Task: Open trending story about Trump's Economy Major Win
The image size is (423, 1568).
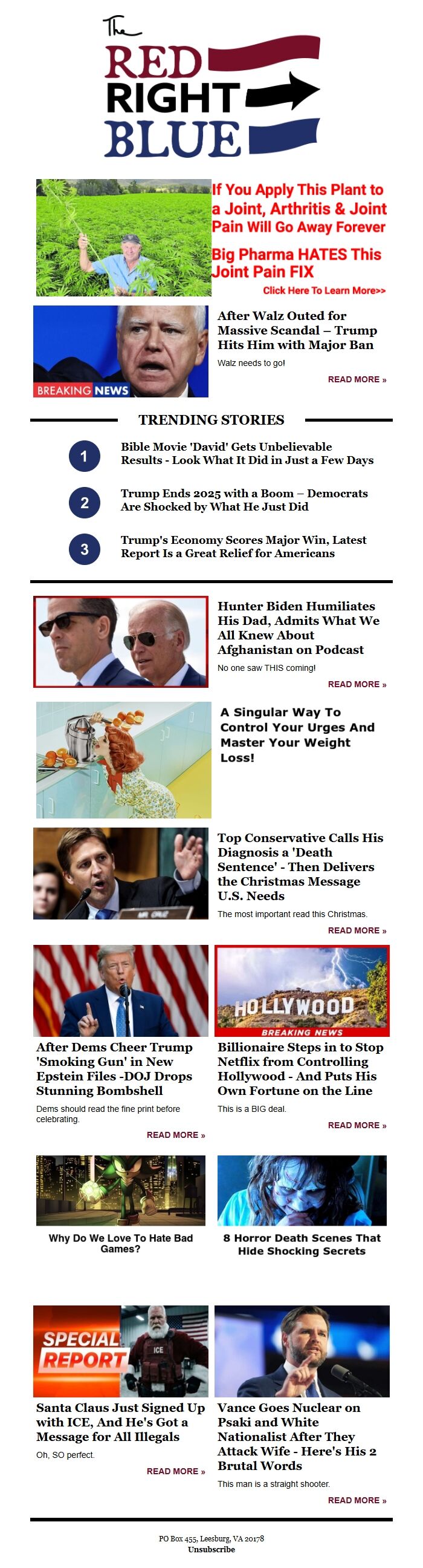Action: tap(243, 547)
